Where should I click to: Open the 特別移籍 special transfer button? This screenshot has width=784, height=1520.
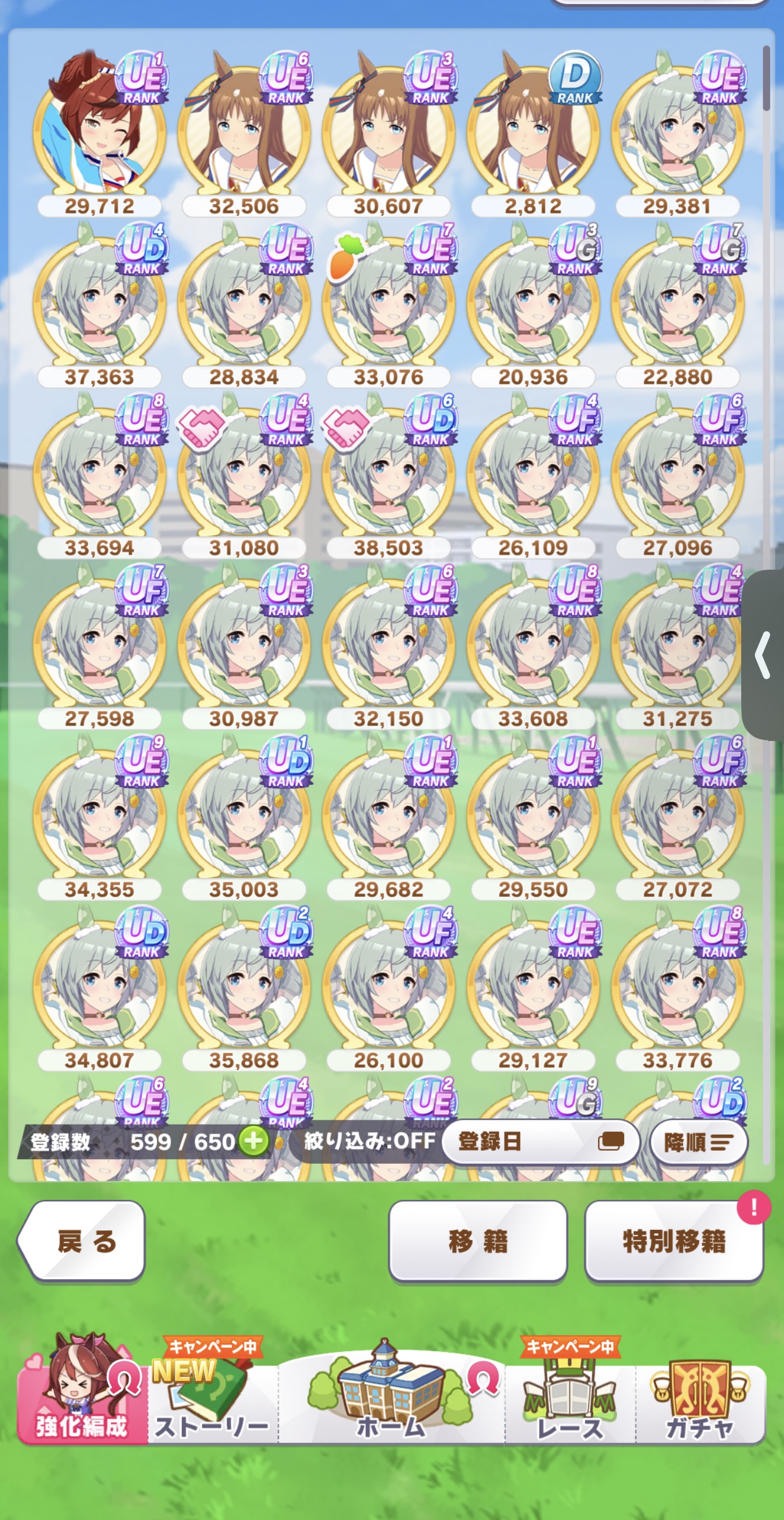pyautogui.click(x=673, y=1241)
